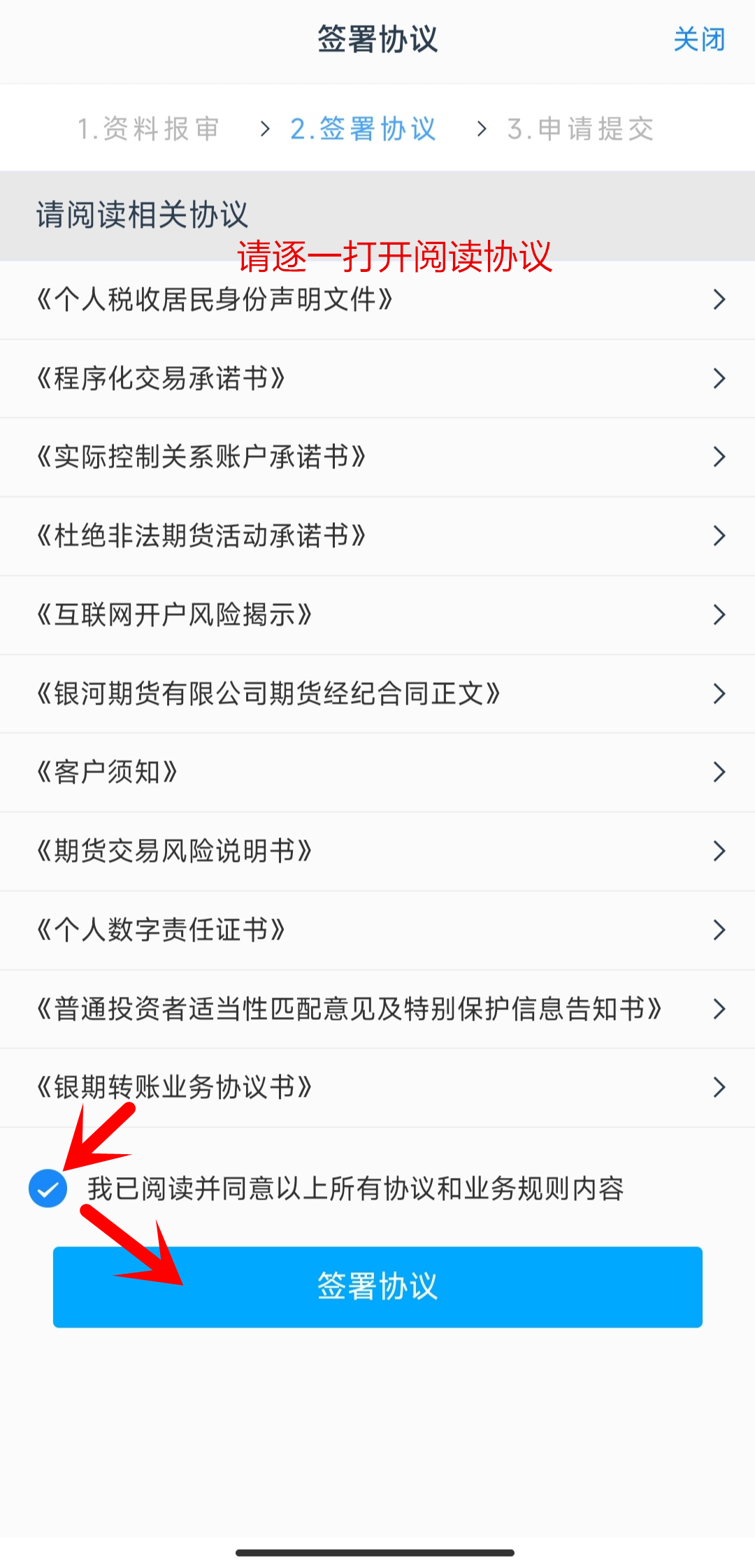755x1568 pixels.
Task: Open 《杜绝非法期货活动承诺书》
Action: pyautogui.click(x=377, y=536)
